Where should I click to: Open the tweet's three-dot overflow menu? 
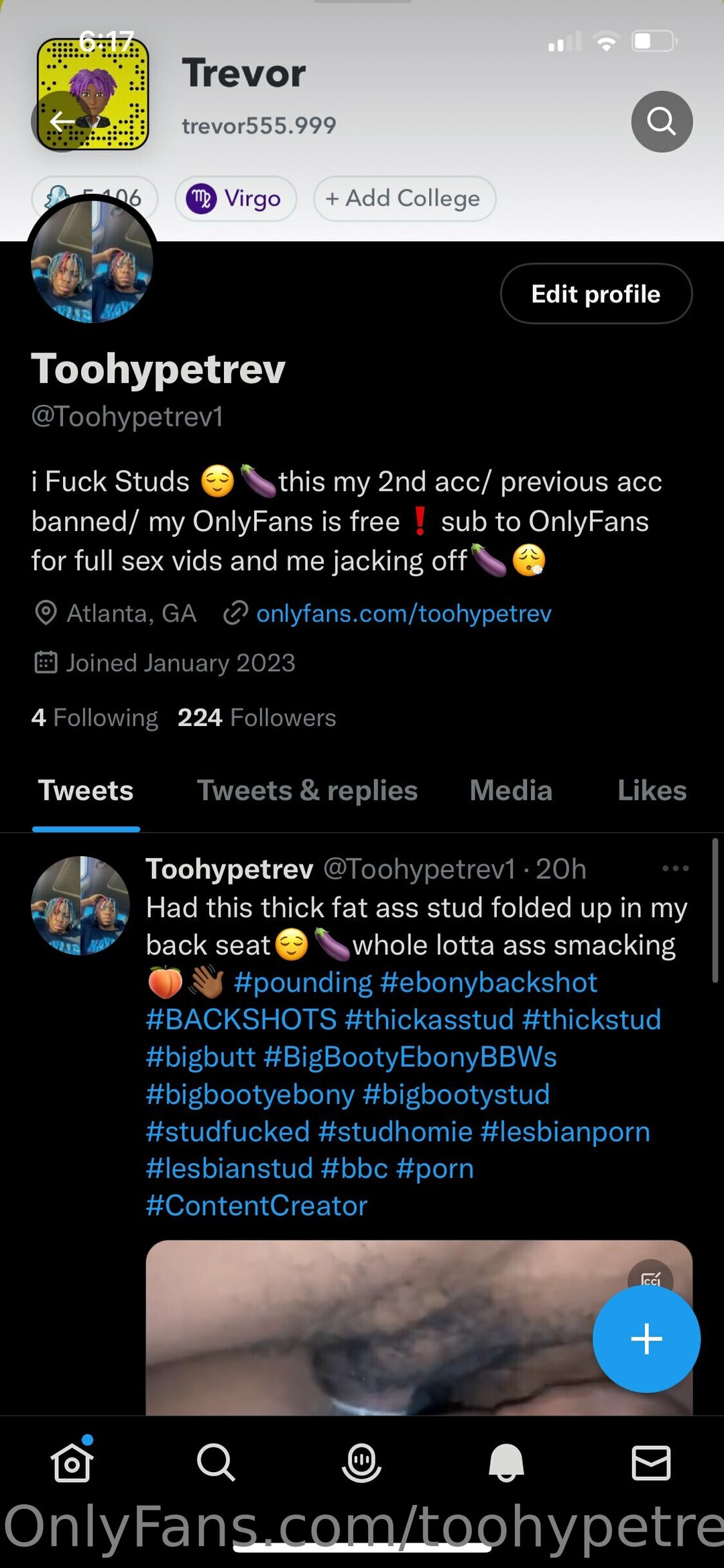(x=675, y=869)
